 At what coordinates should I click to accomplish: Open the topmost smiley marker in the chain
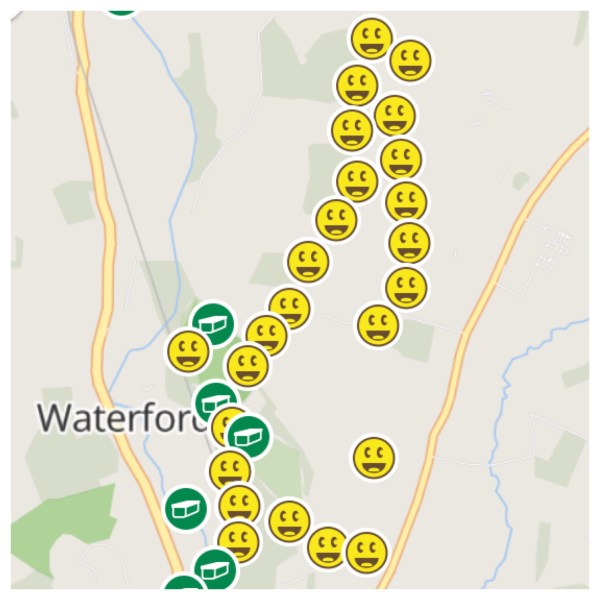[x=371, y=39]
